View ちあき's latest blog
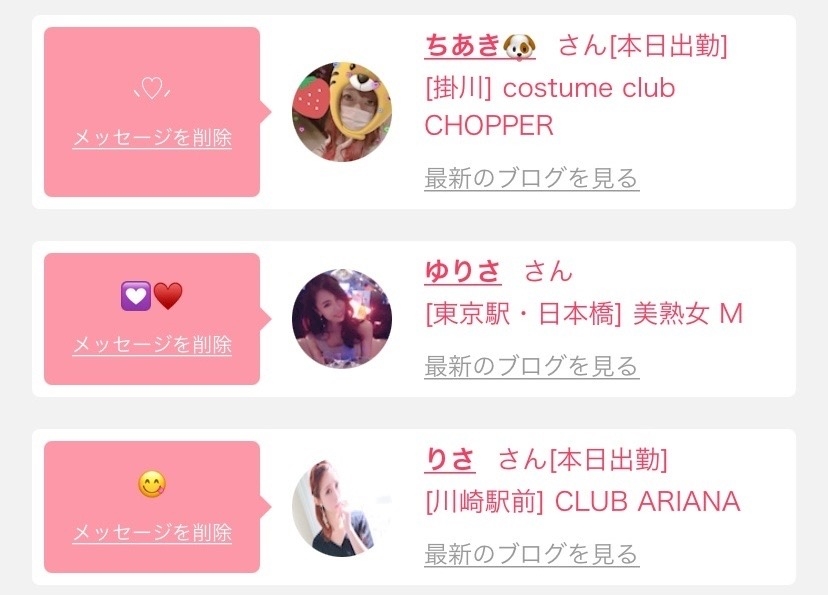Image resolution: width=828 pixels, height=595 pixels. [531, 179]
